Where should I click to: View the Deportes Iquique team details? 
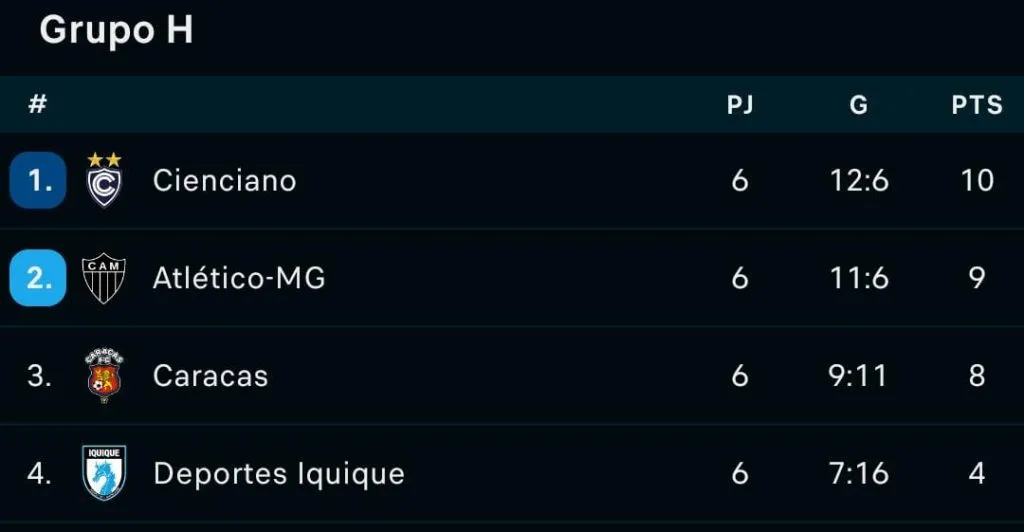pyautogui.click(x=278, y=473)
